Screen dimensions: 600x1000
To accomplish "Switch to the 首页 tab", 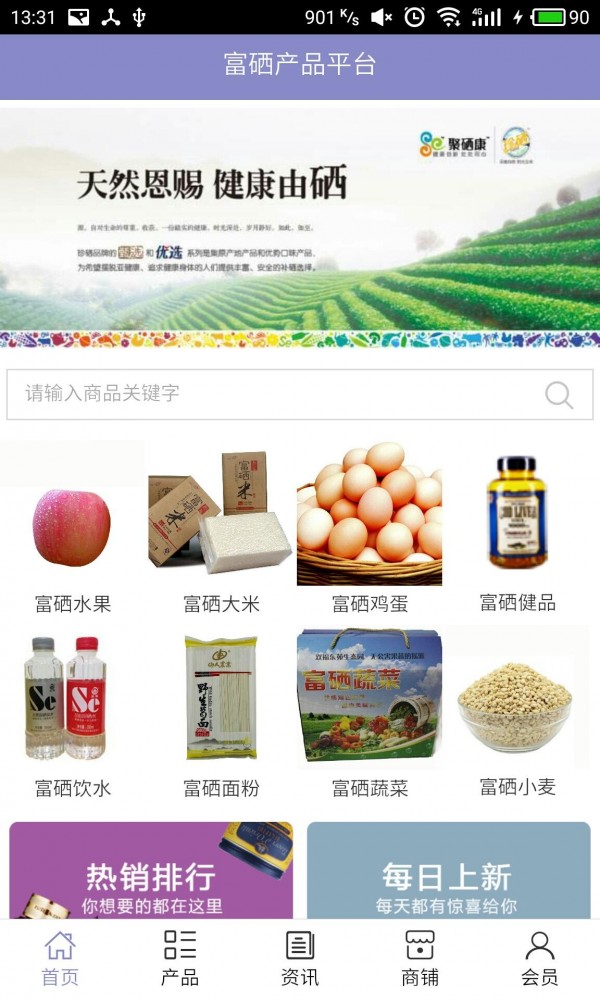I will pos(60,959).
